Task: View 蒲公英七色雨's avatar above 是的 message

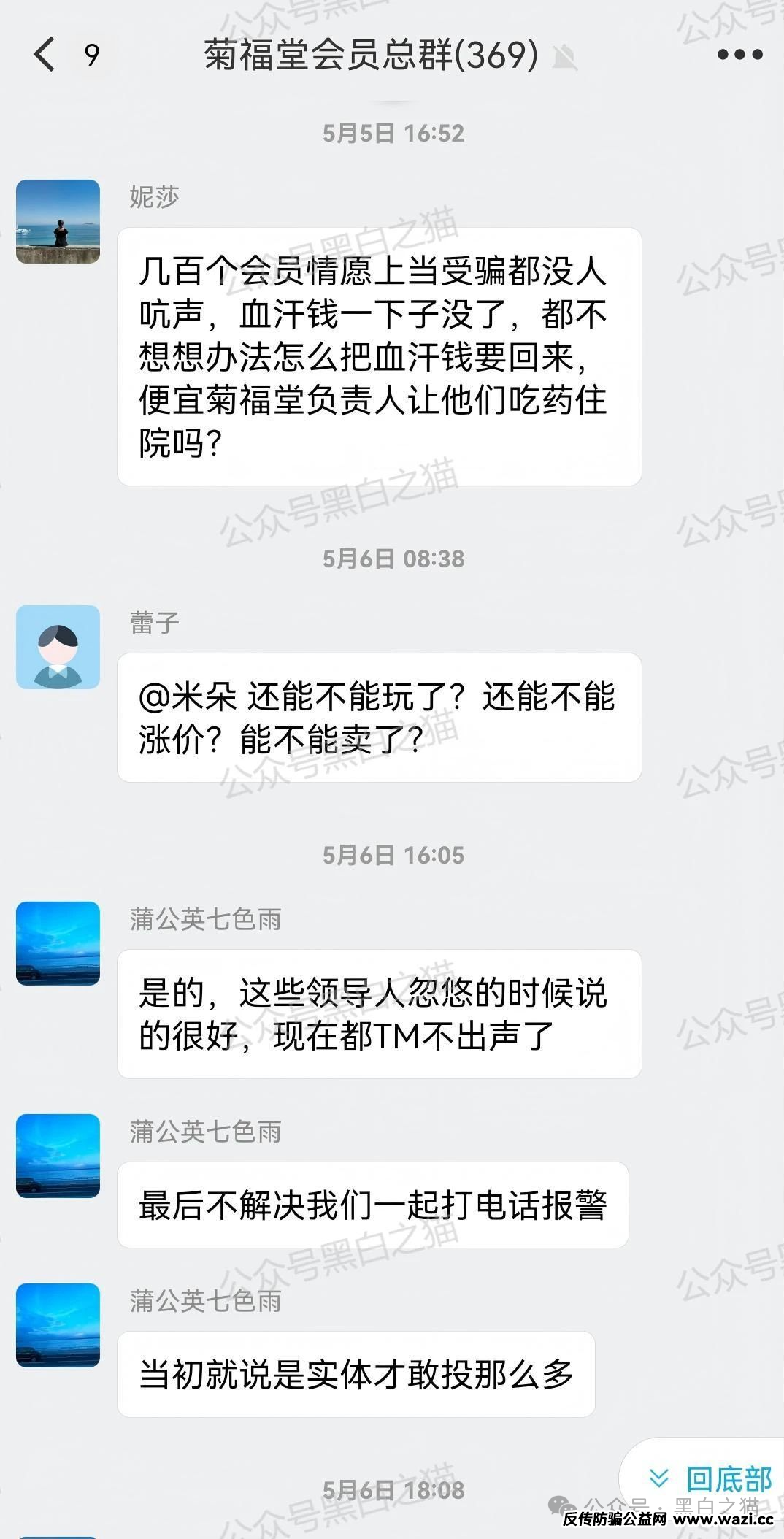Action: coord(58,943)
